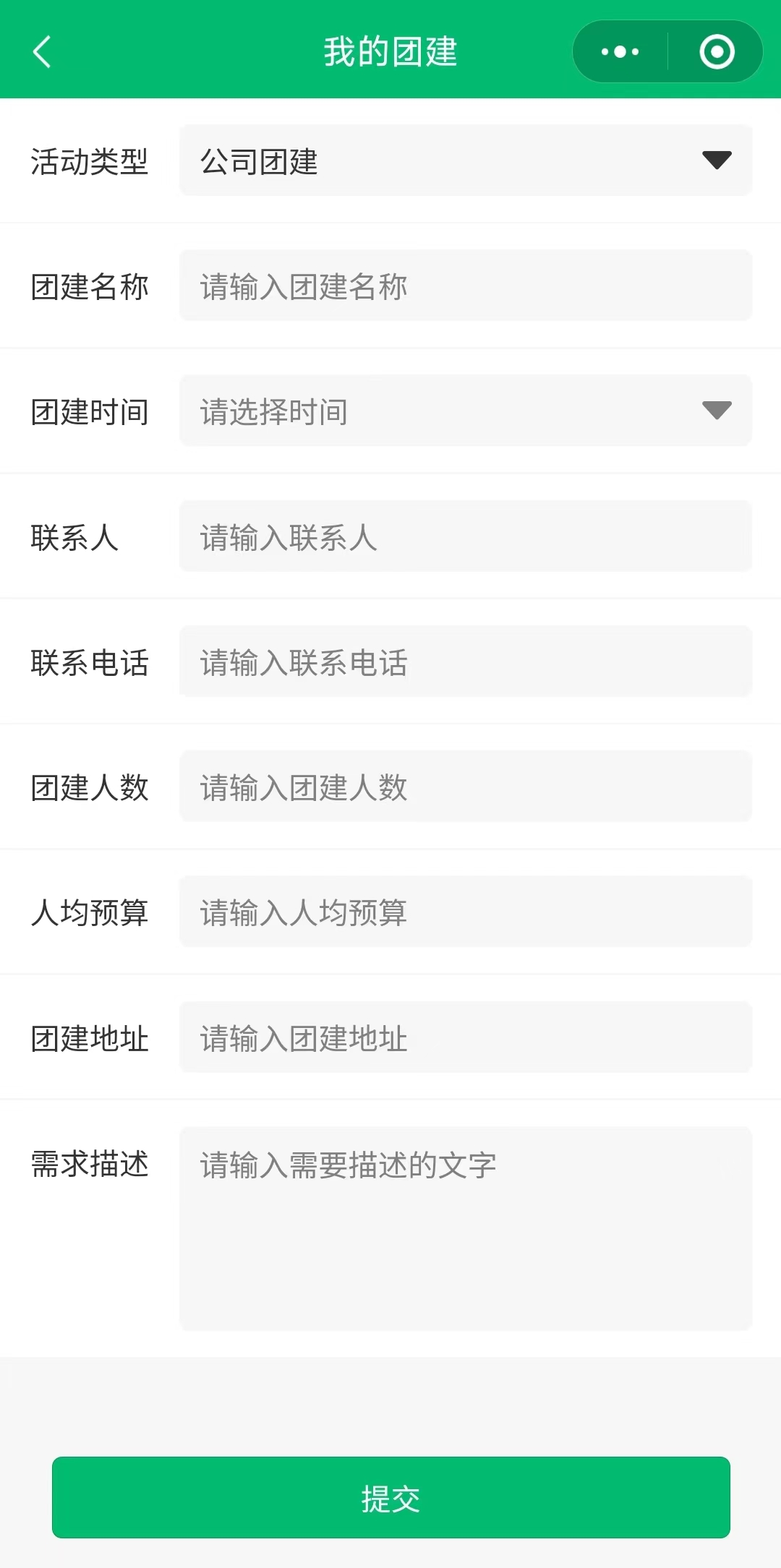Select the 联系电话 field

[465, 661]
